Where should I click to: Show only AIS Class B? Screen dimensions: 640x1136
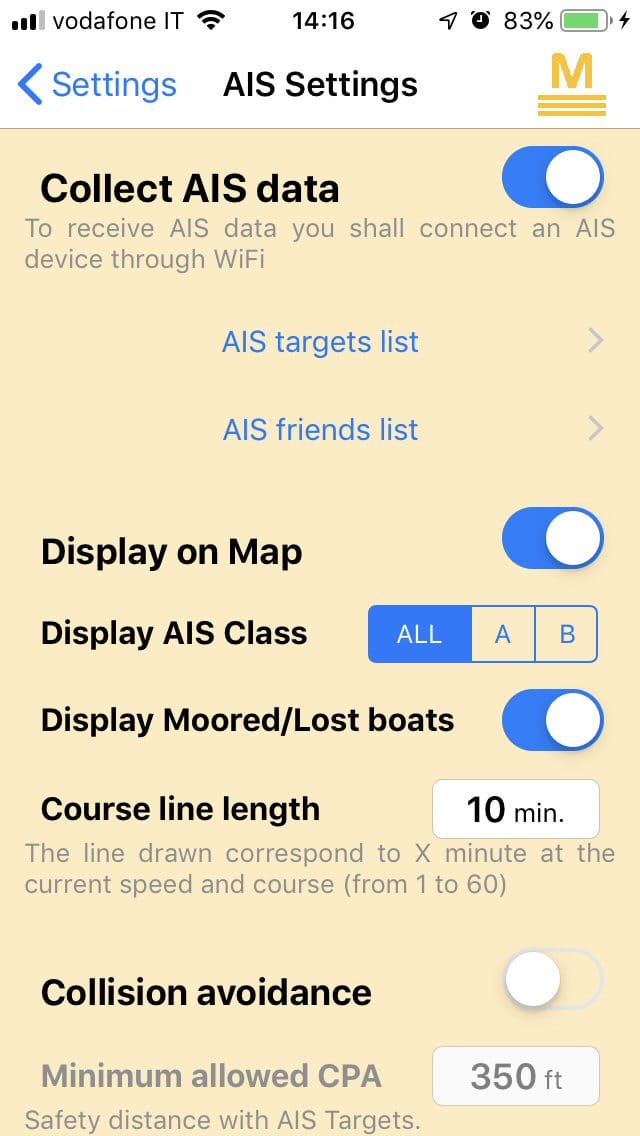click(x=567, y=634)
